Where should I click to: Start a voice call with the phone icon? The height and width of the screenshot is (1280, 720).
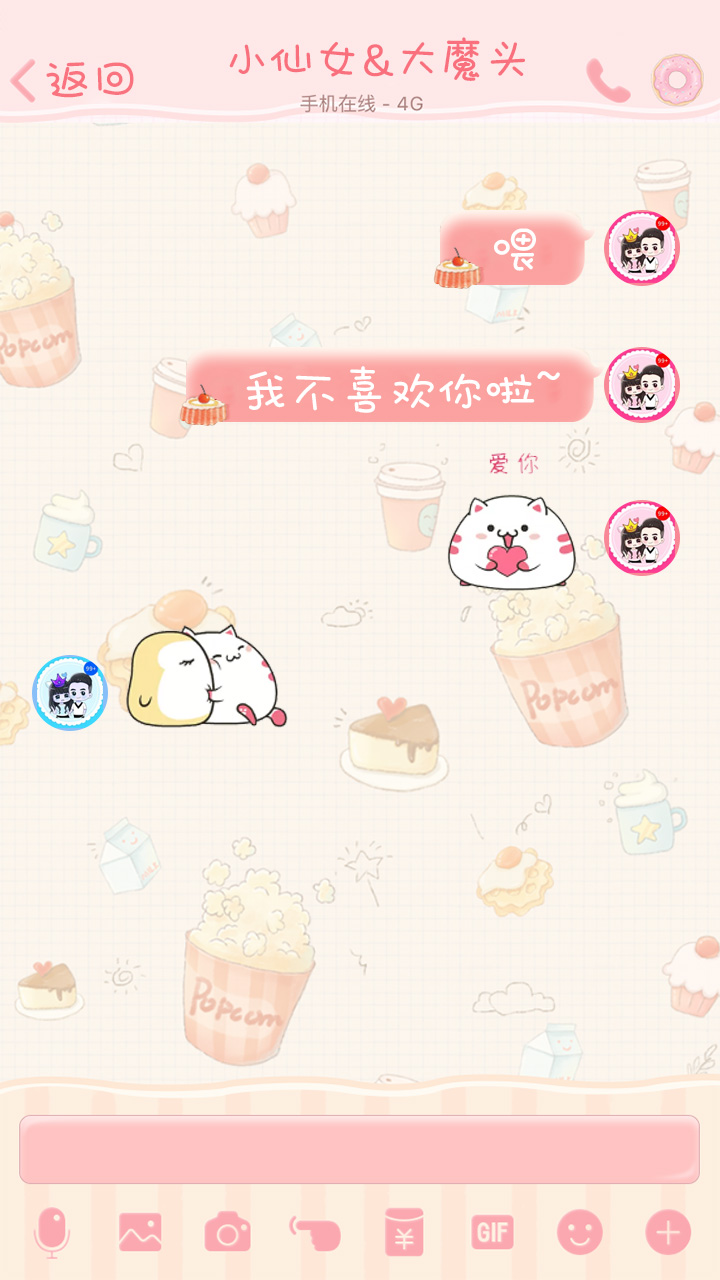point(607,80)
